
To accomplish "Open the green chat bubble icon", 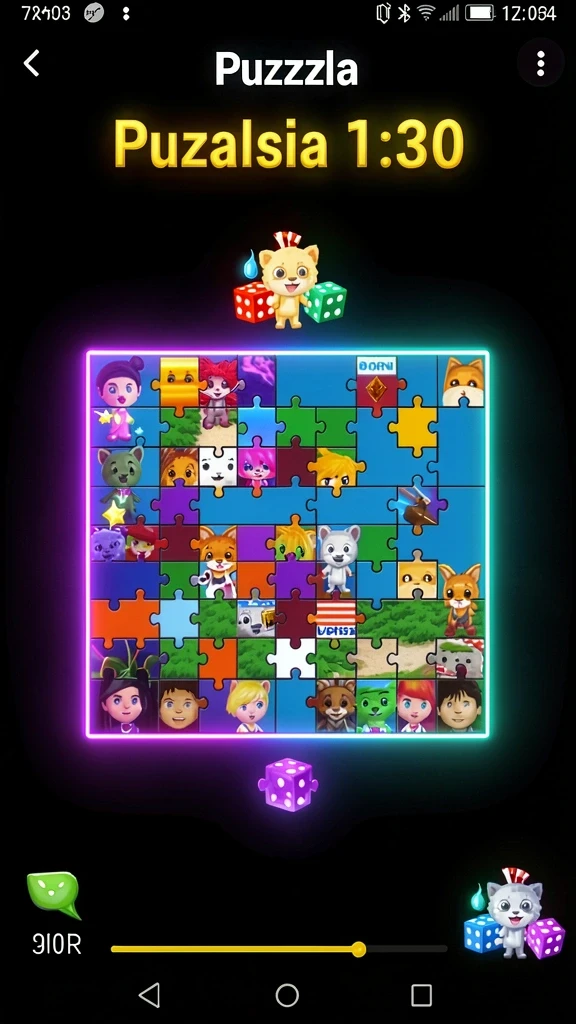I will (54, 895).
